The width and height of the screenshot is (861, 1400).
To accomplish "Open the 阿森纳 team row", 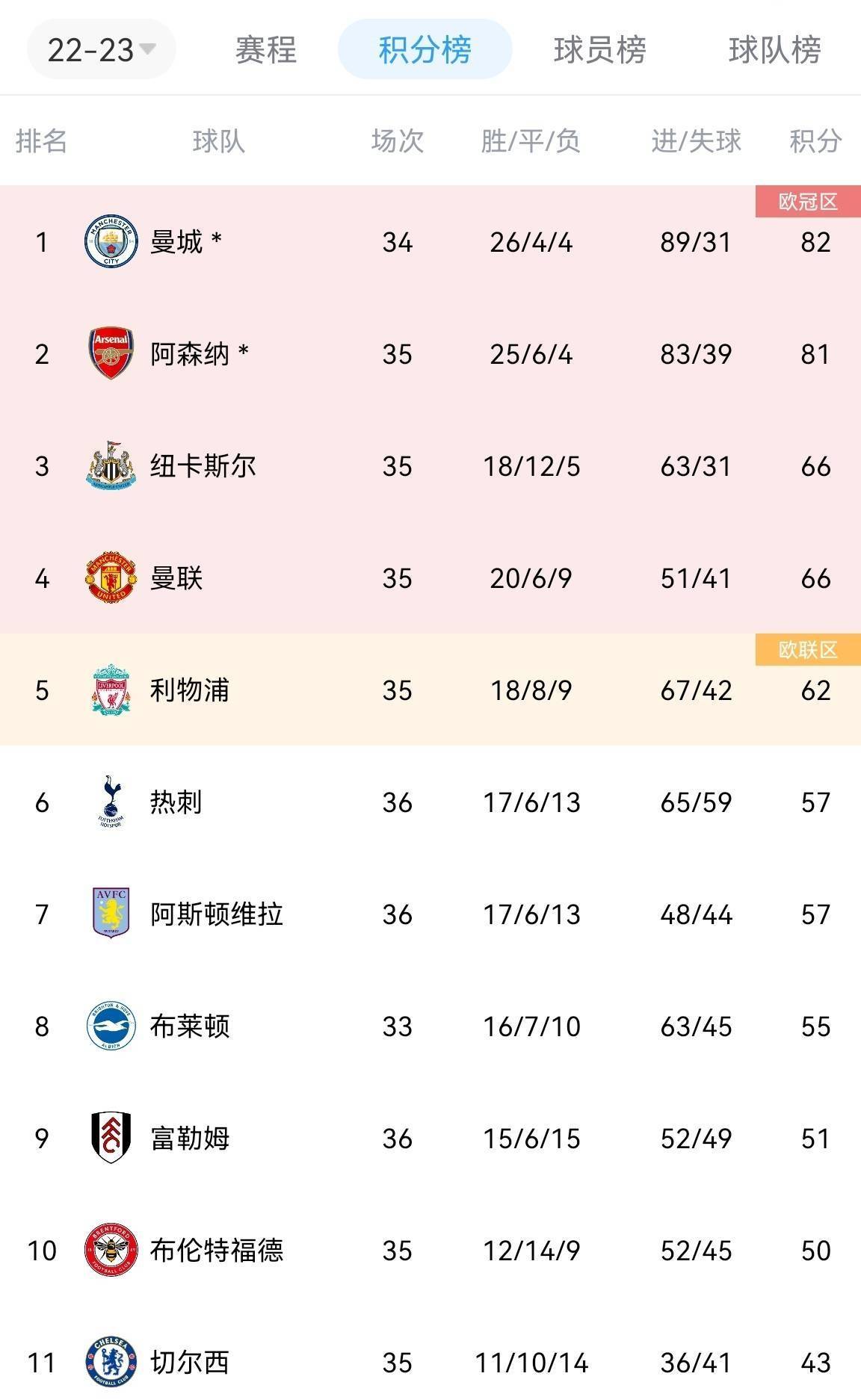I will coord(430,353).
